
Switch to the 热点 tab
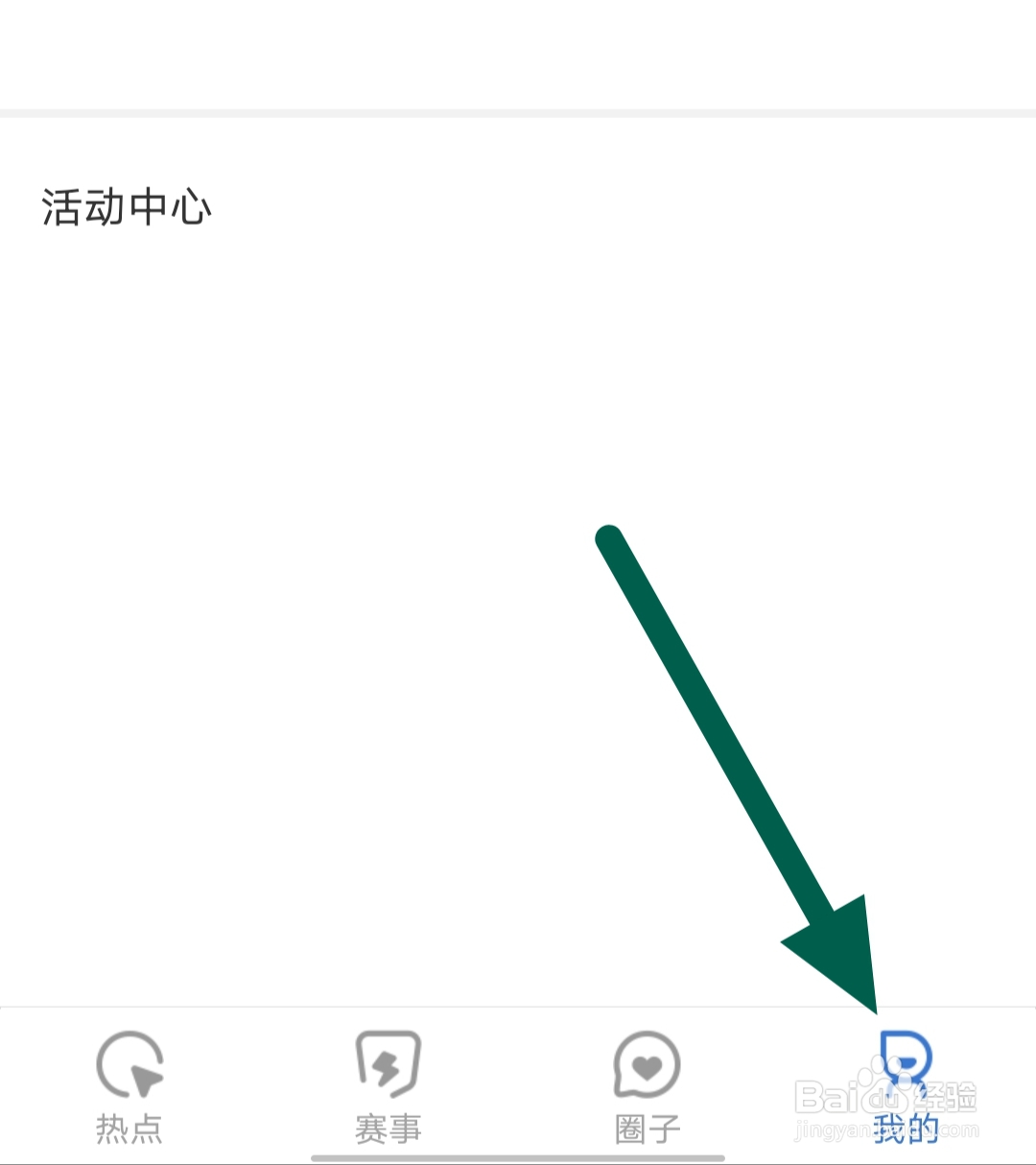(x=129, y=1094)
